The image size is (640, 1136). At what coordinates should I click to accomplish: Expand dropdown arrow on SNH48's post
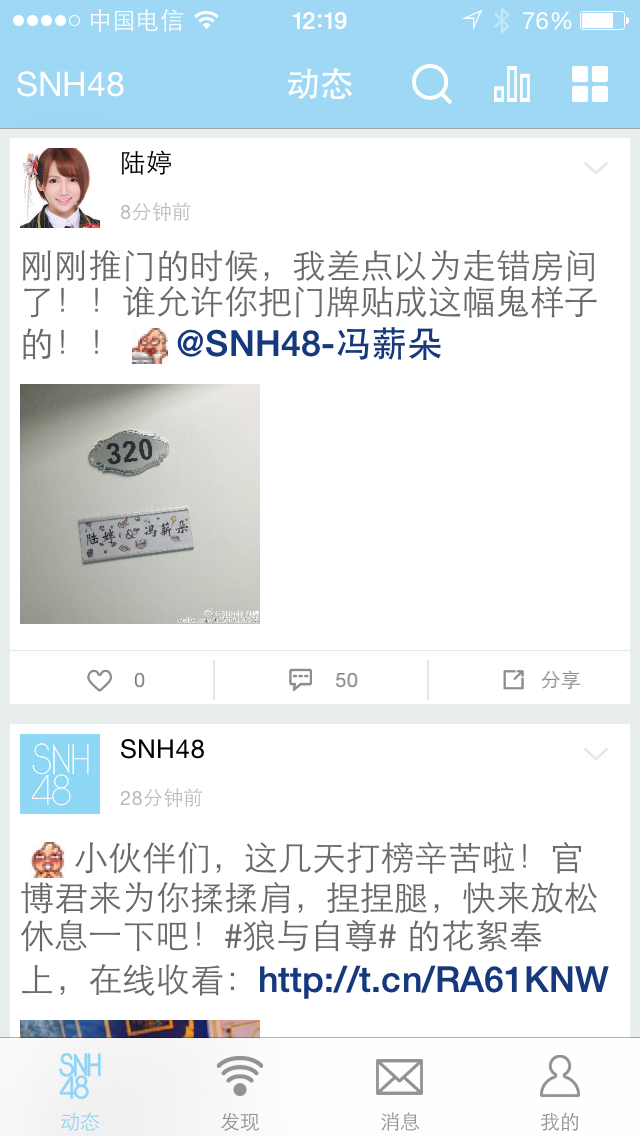coord(596,754)
